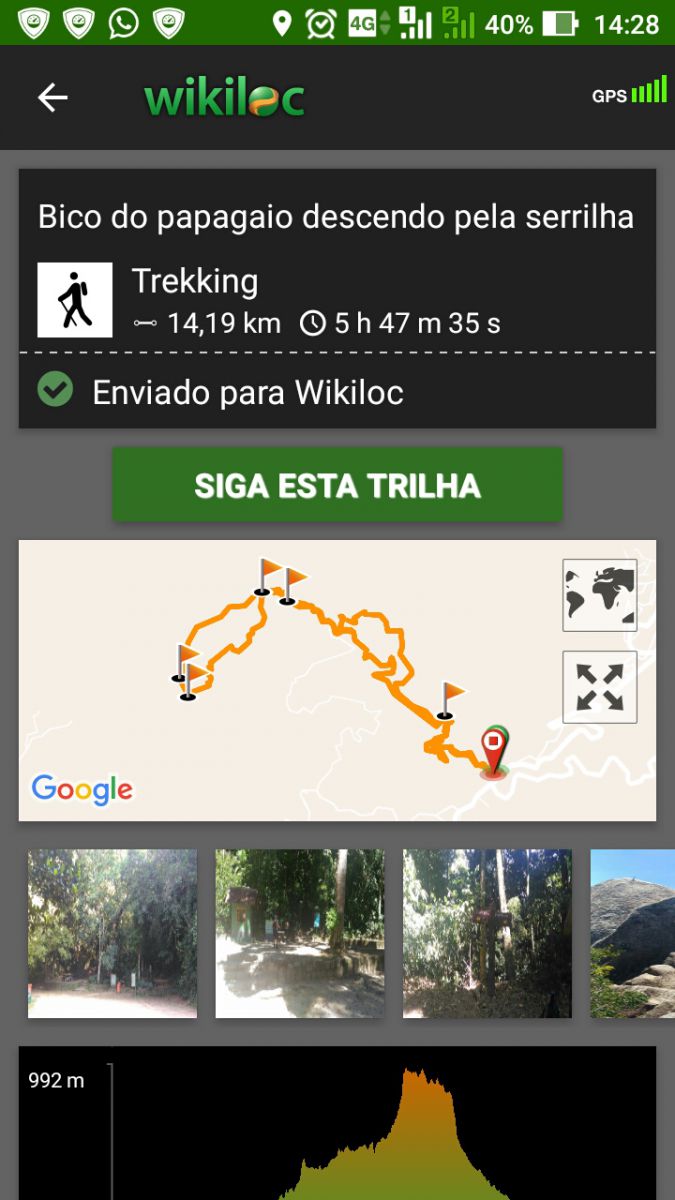Viewport: 675px width, 1200px height.
Task: Go back using the arrow icon
Action: point(53,97)
